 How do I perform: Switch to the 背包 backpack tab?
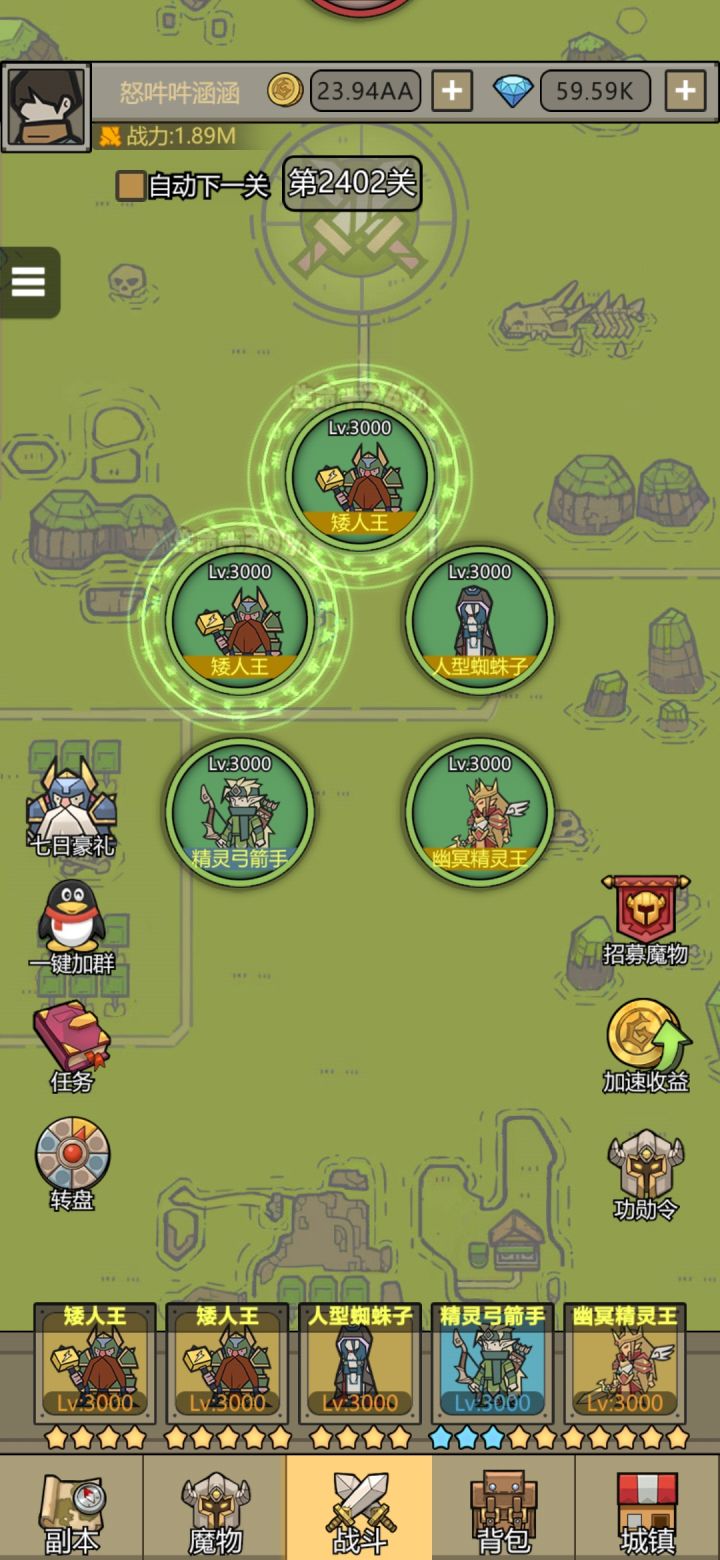503,1510
